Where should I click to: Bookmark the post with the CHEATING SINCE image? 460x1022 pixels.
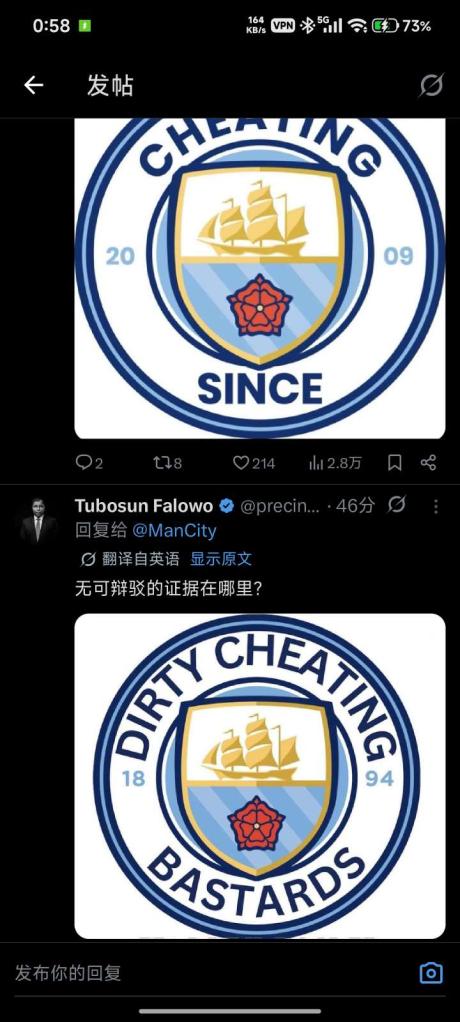pos(394,463)
